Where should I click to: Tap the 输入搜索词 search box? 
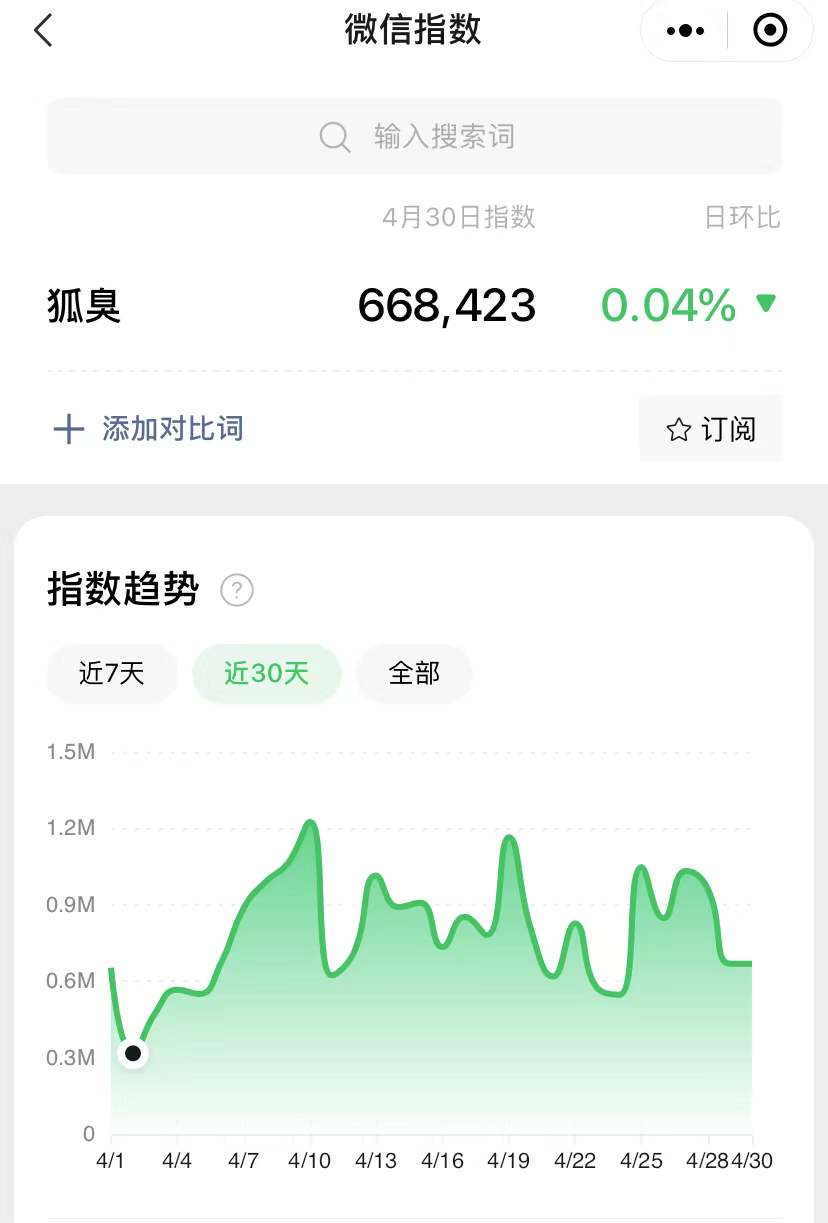coord(414,136)
